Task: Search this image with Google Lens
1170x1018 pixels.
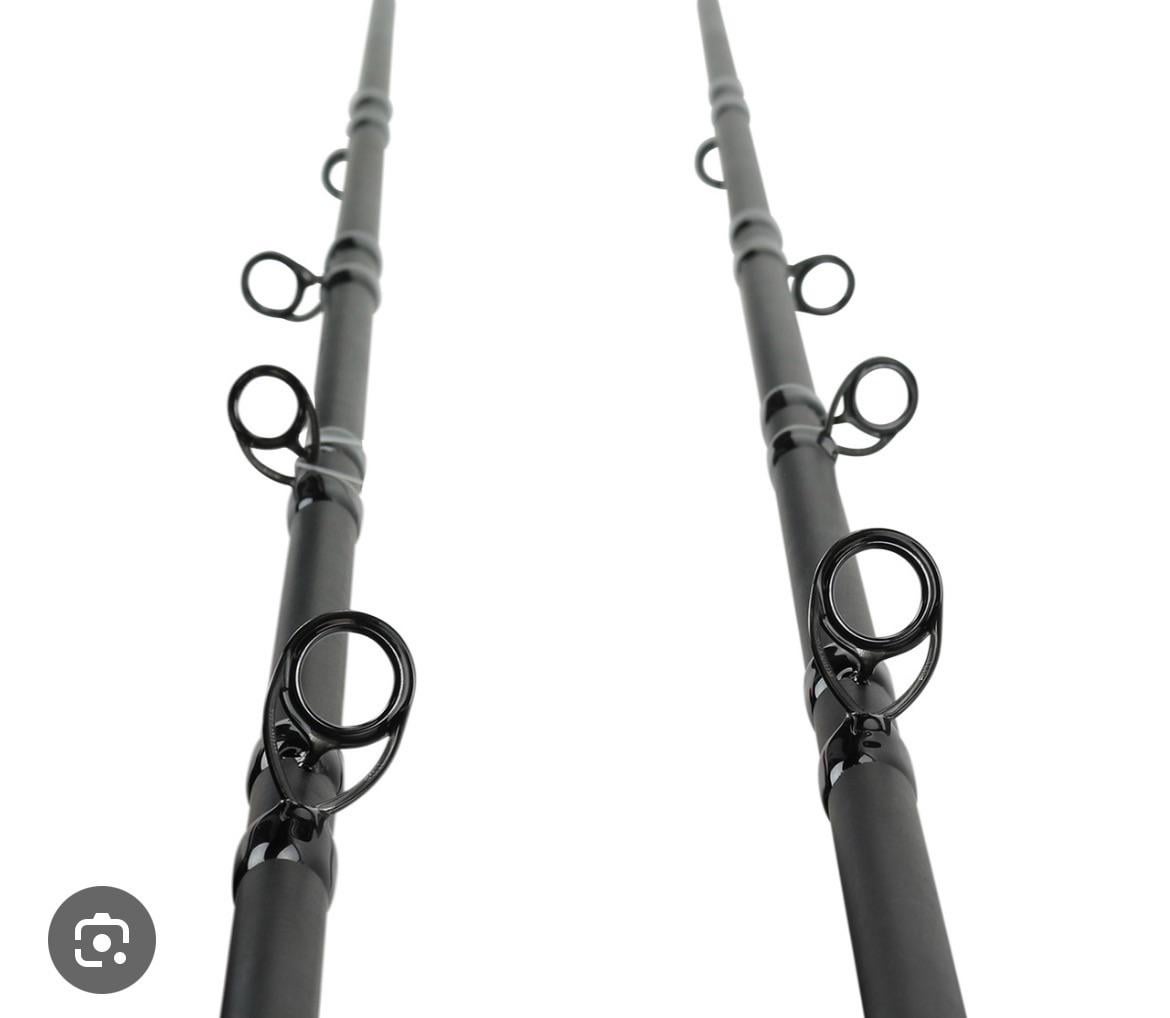Action: click(x=102, y=940)
